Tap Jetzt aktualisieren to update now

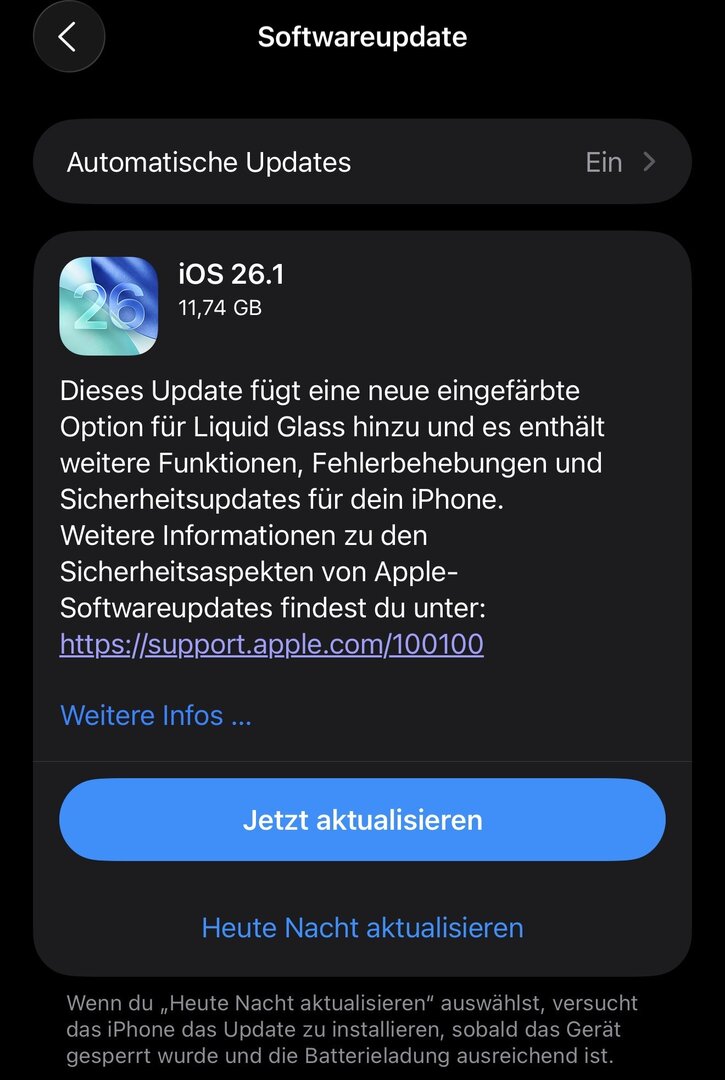click(x=362, y=820)
